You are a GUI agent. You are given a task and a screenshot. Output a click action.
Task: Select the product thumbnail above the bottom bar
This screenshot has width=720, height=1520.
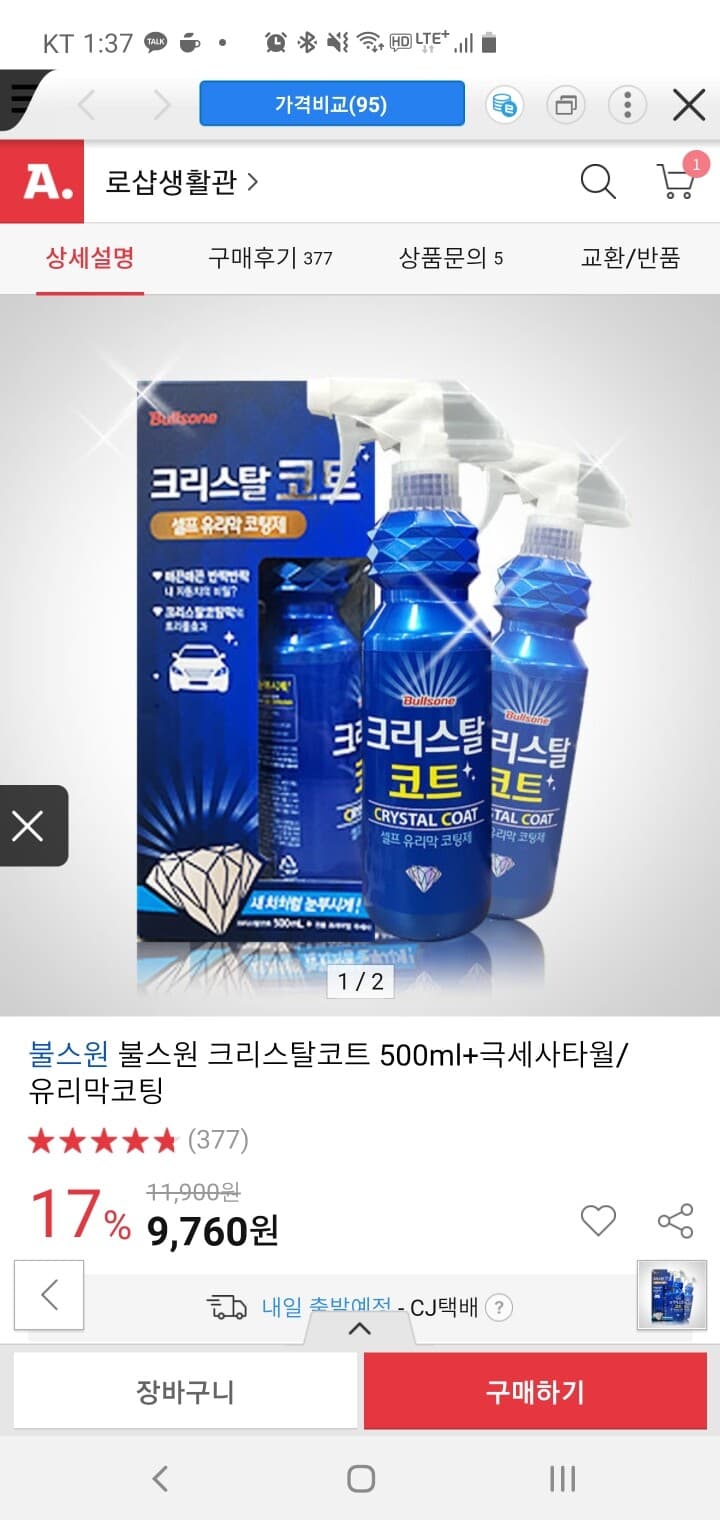click(671, 1297)
